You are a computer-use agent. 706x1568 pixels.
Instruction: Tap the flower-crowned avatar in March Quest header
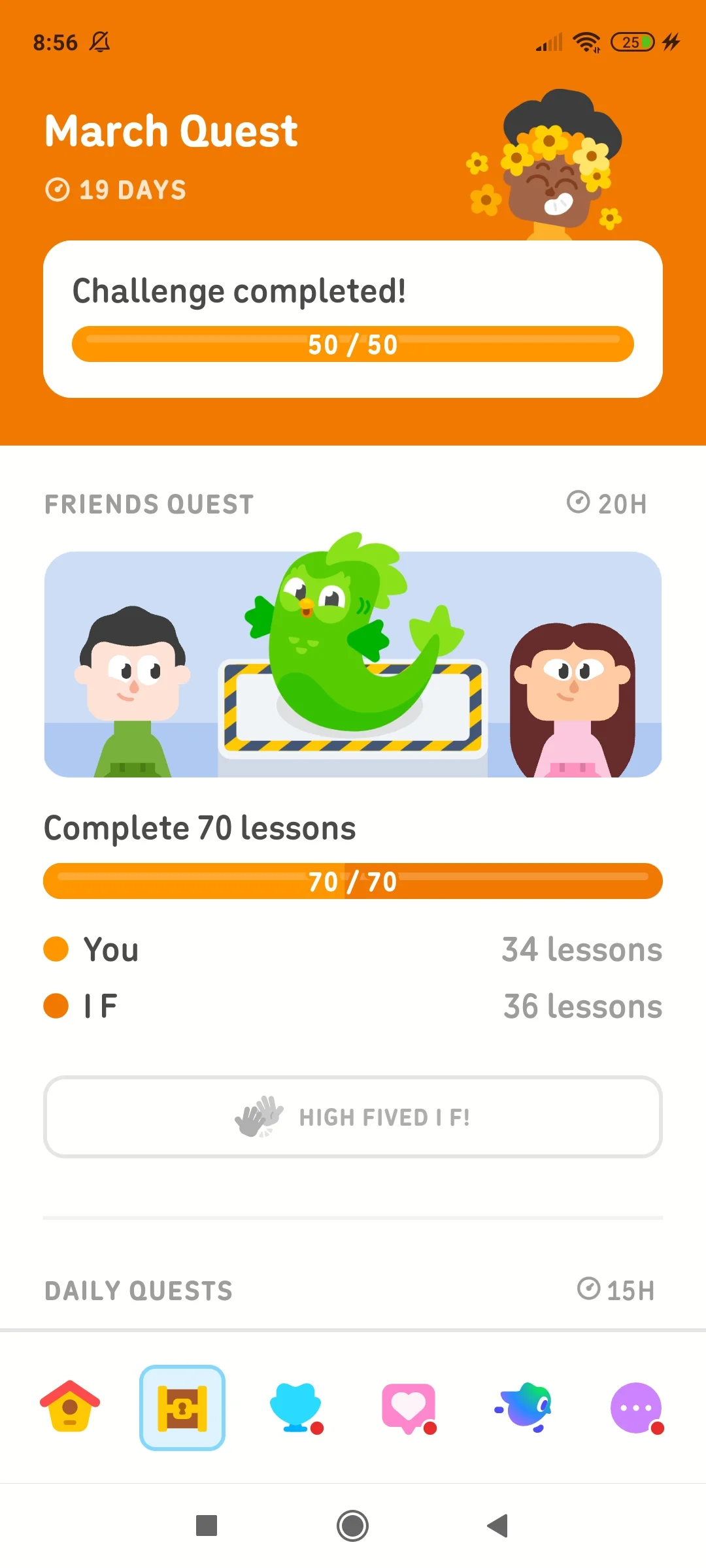click(553, 163)
